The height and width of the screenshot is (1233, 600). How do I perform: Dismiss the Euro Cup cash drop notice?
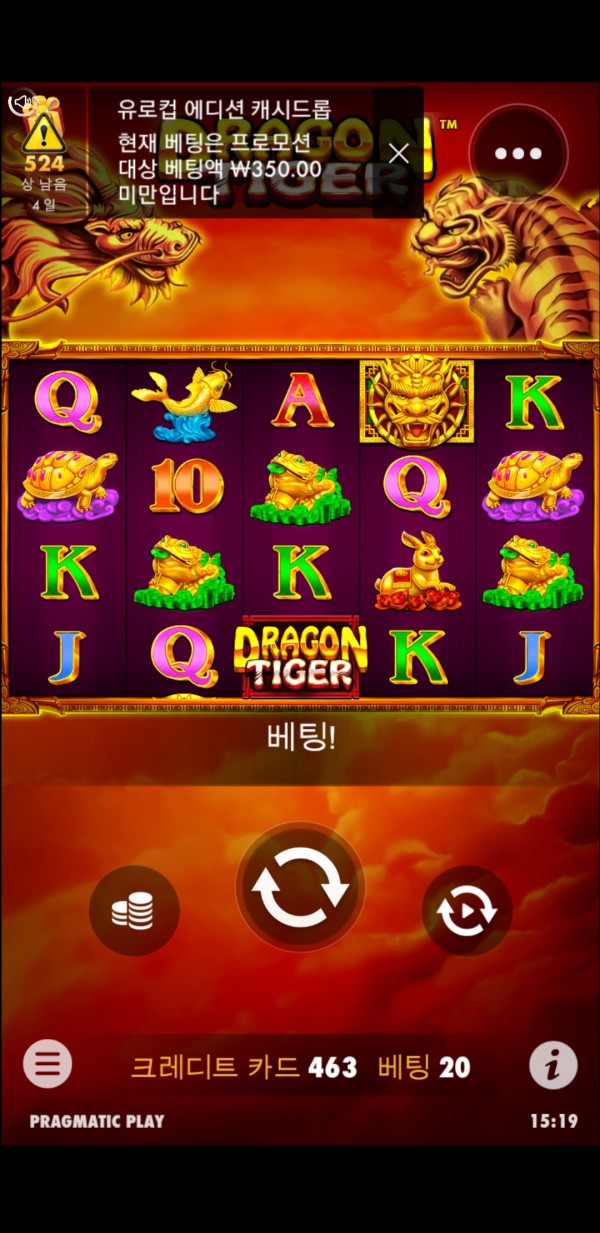click(x=399, y=153)
